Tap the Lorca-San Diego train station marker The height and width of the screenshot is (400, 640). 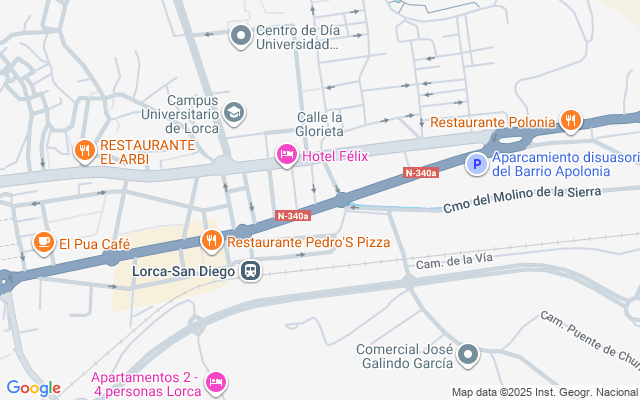click(x=249, y=270)
